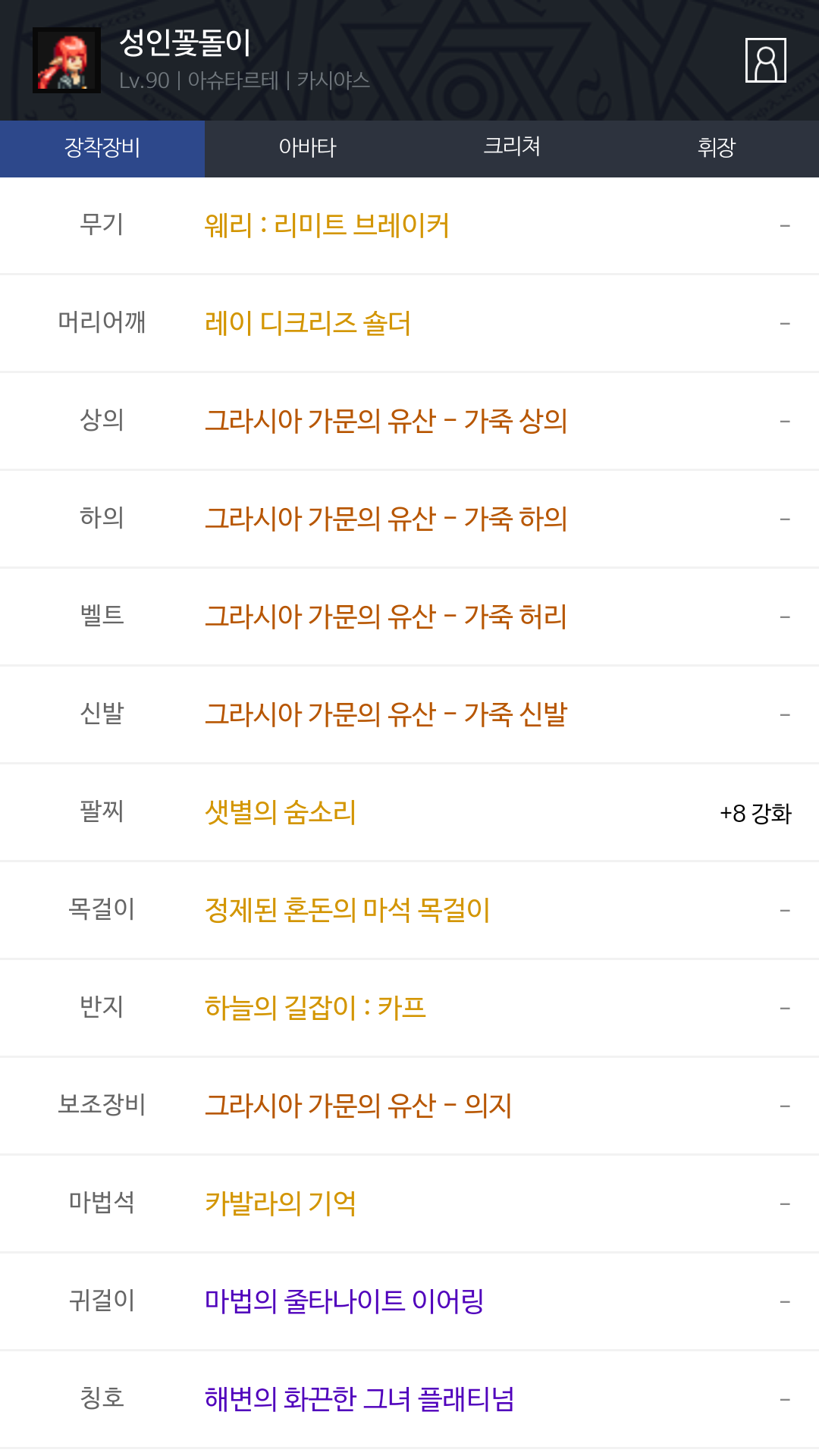View ring 하늘의 길잡이 : 카프
The width and height of the screenshot is (819, 1456).
pyautogui.click(x=315, y=1009)
